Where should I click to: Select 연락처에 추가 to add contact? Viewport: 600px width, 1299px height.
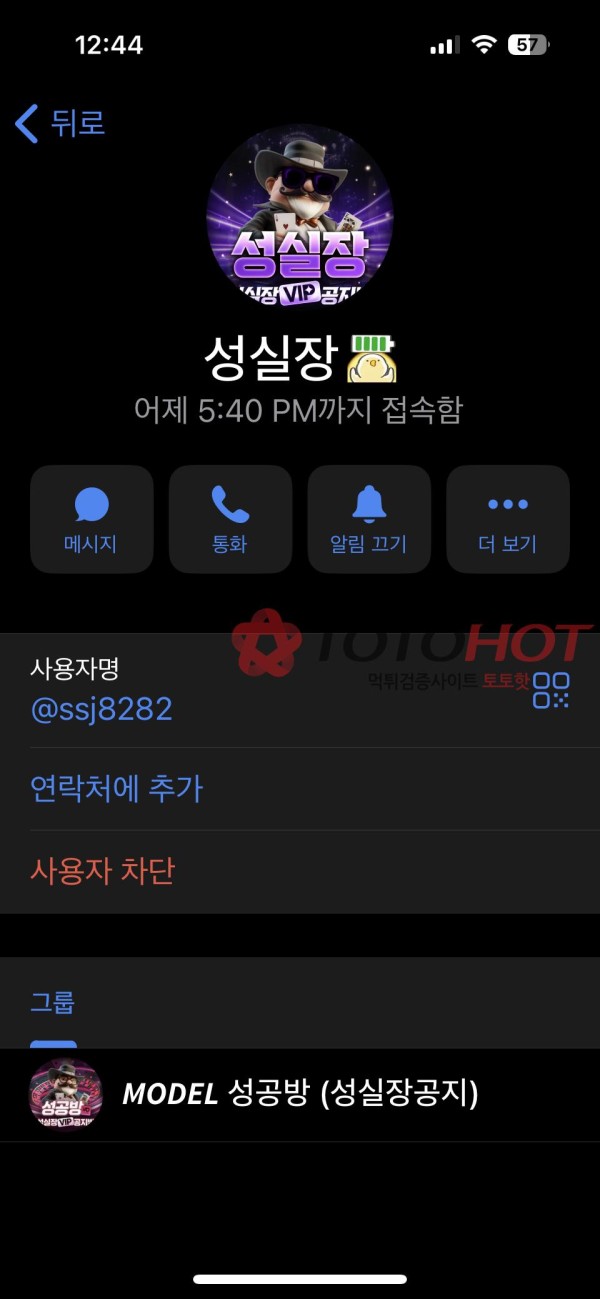[x=117, y=789]
